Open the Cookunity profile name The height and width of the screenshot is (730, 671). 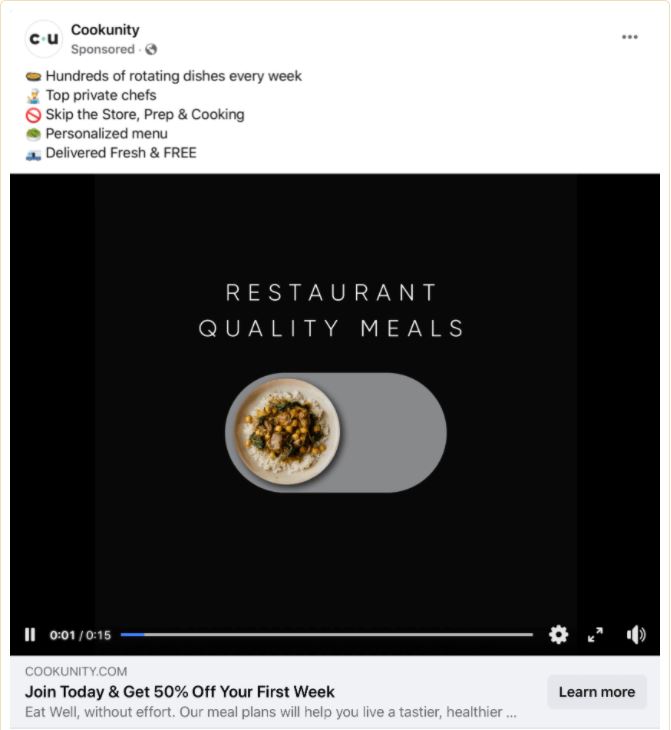coord(105,30)
